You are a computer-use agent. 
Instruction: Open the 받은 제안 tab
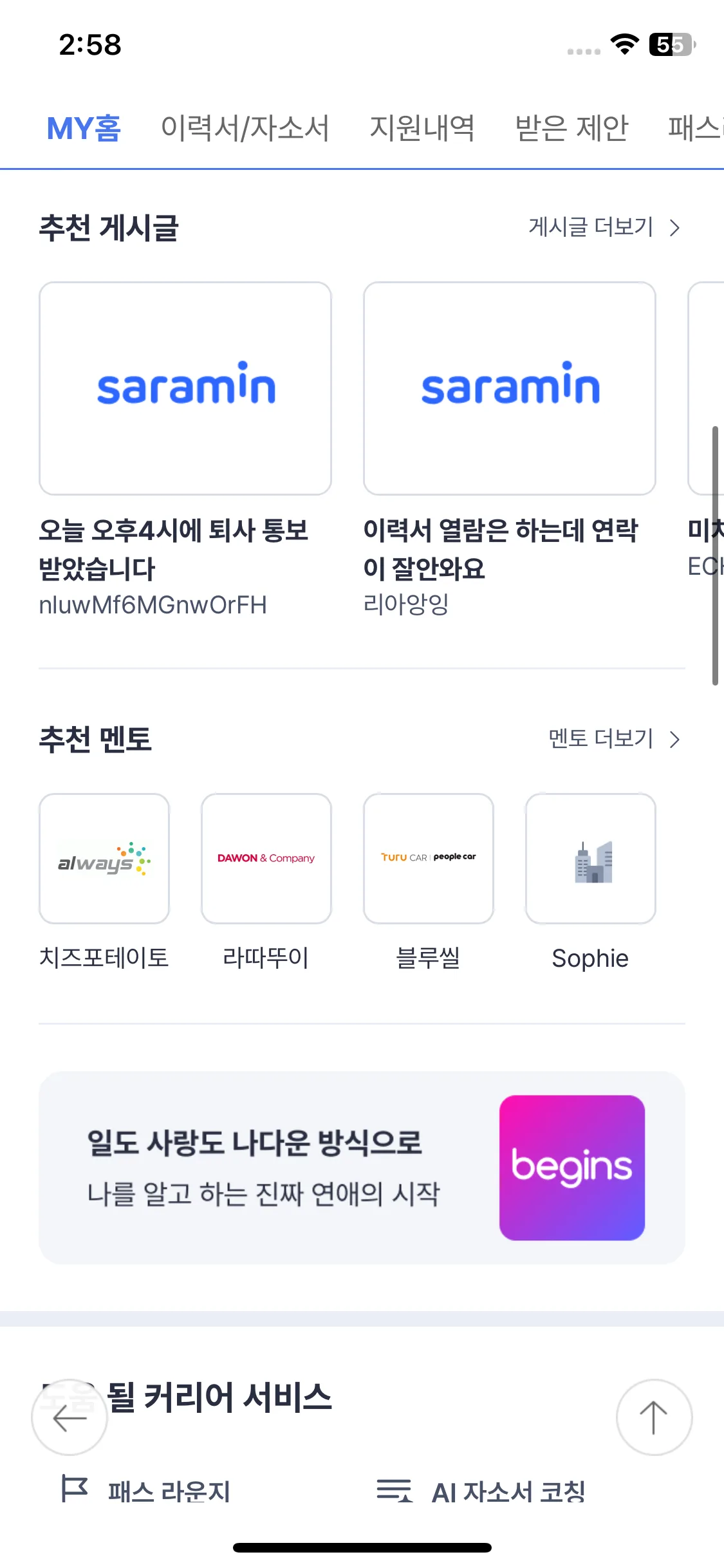point(571,128)
